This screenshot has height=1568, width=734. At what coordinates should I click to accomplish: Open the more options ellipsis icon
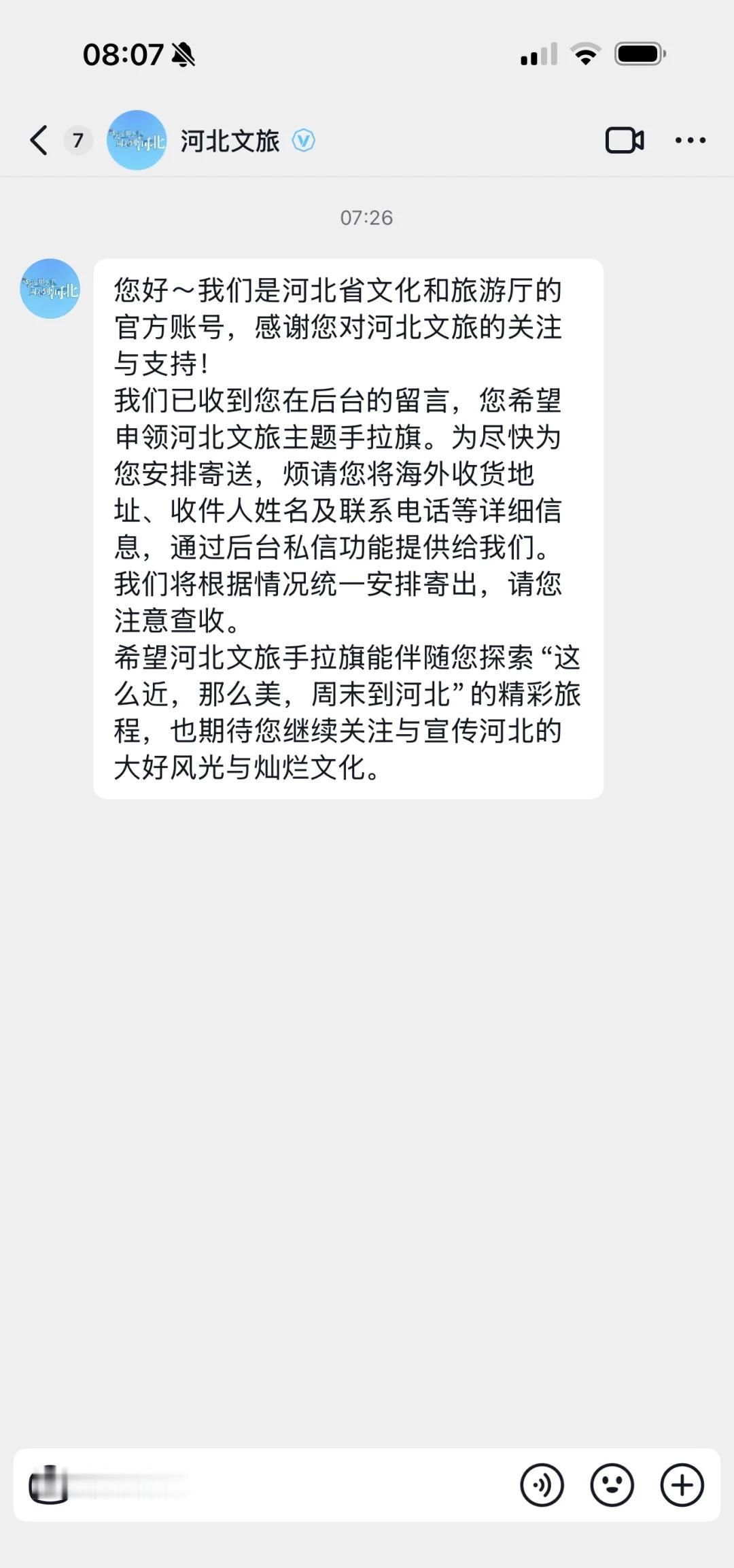(x=691, y=141)
